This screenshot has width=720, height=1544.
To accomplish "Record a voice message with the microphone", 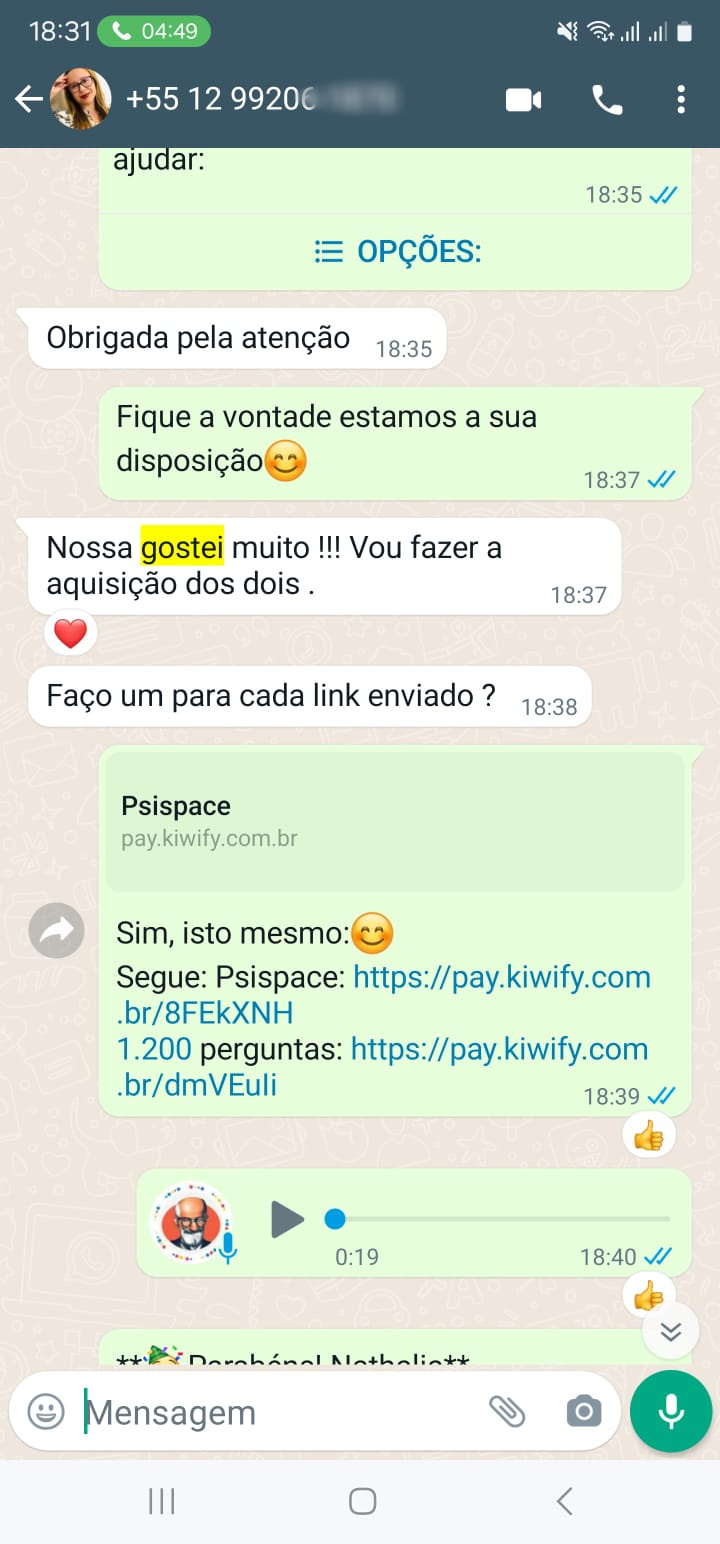I will click(x=671, y=1411).
